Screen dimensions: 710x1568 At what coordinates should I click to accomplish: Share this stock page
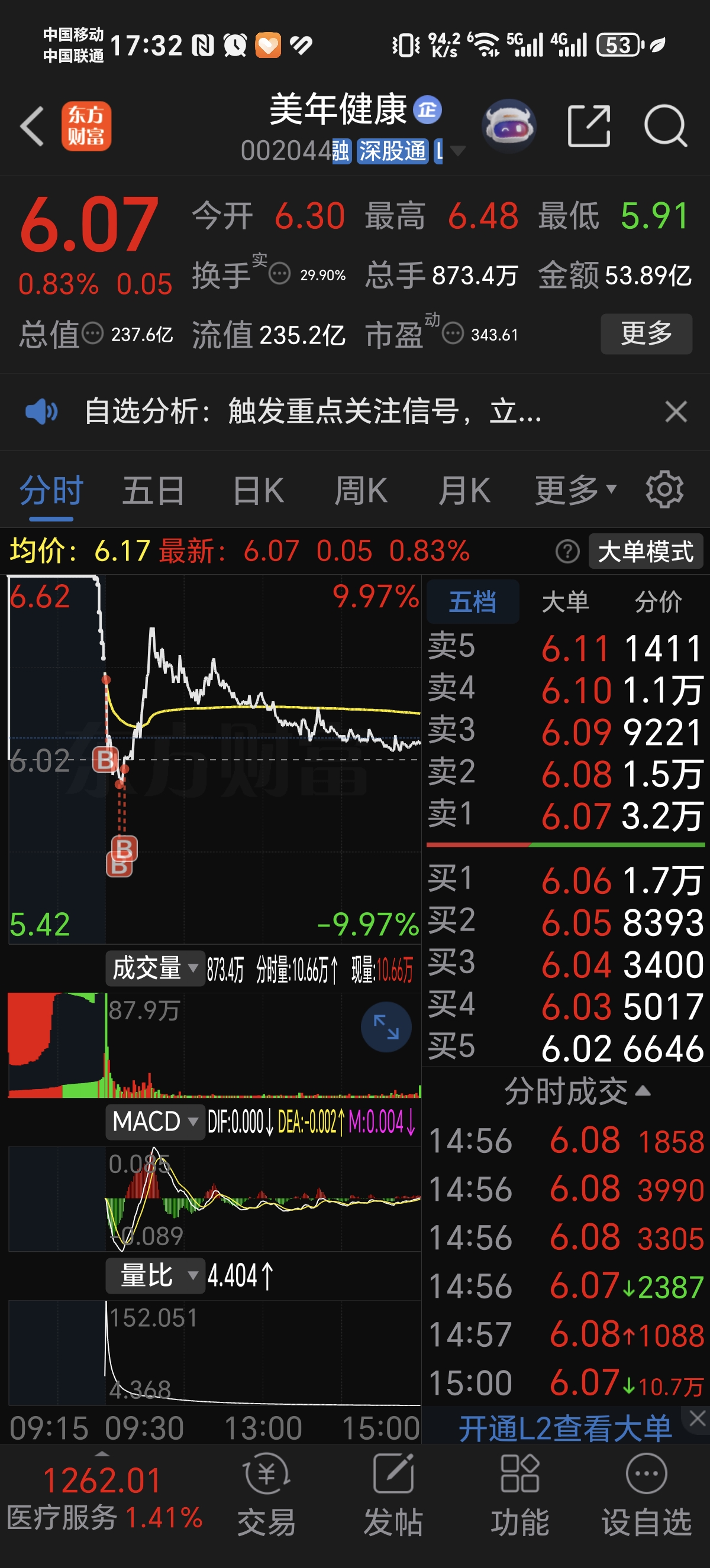(588, 126)
